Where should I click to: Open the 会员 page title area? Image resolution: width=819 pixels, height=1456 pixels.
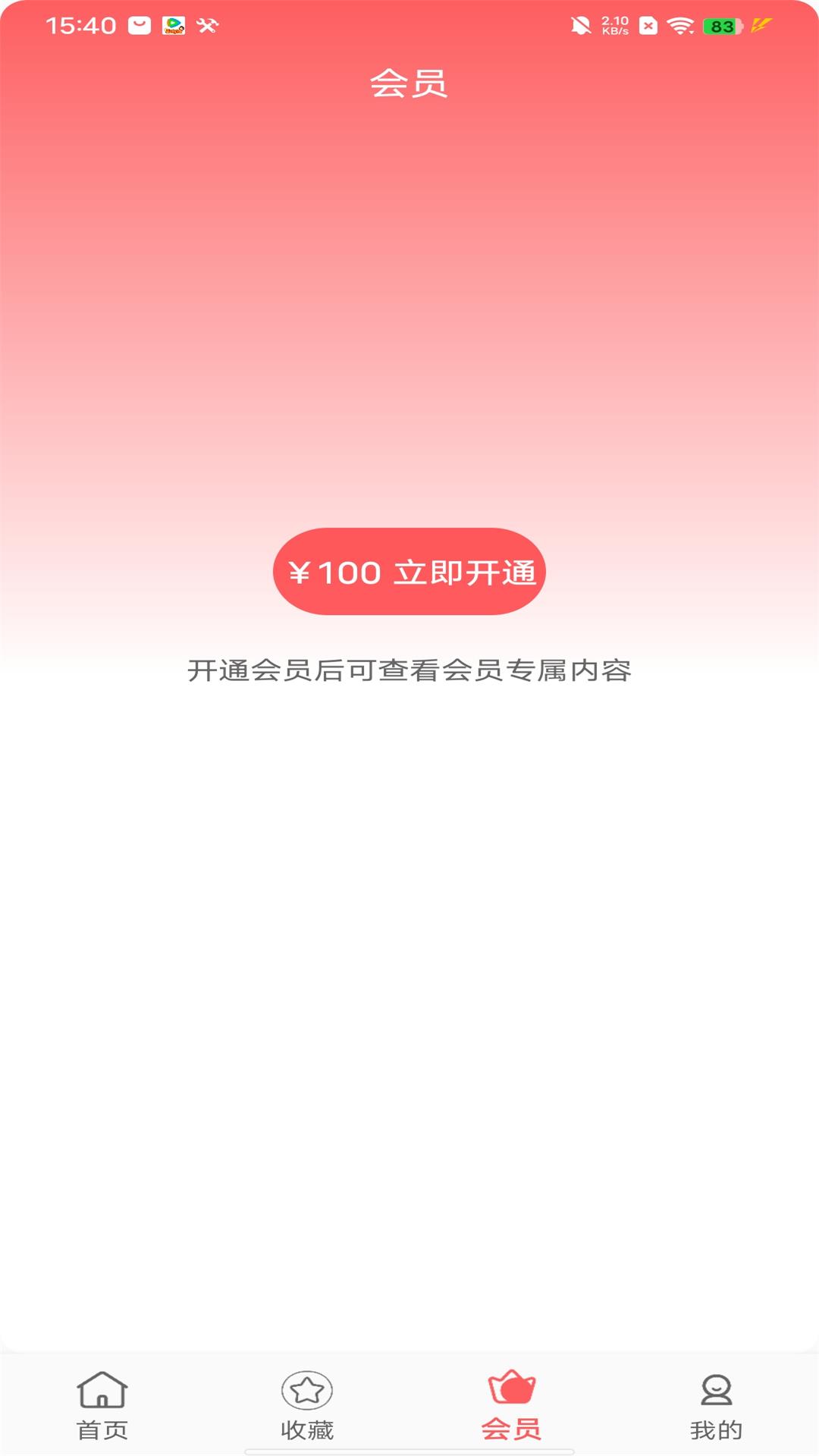(409, 83)
